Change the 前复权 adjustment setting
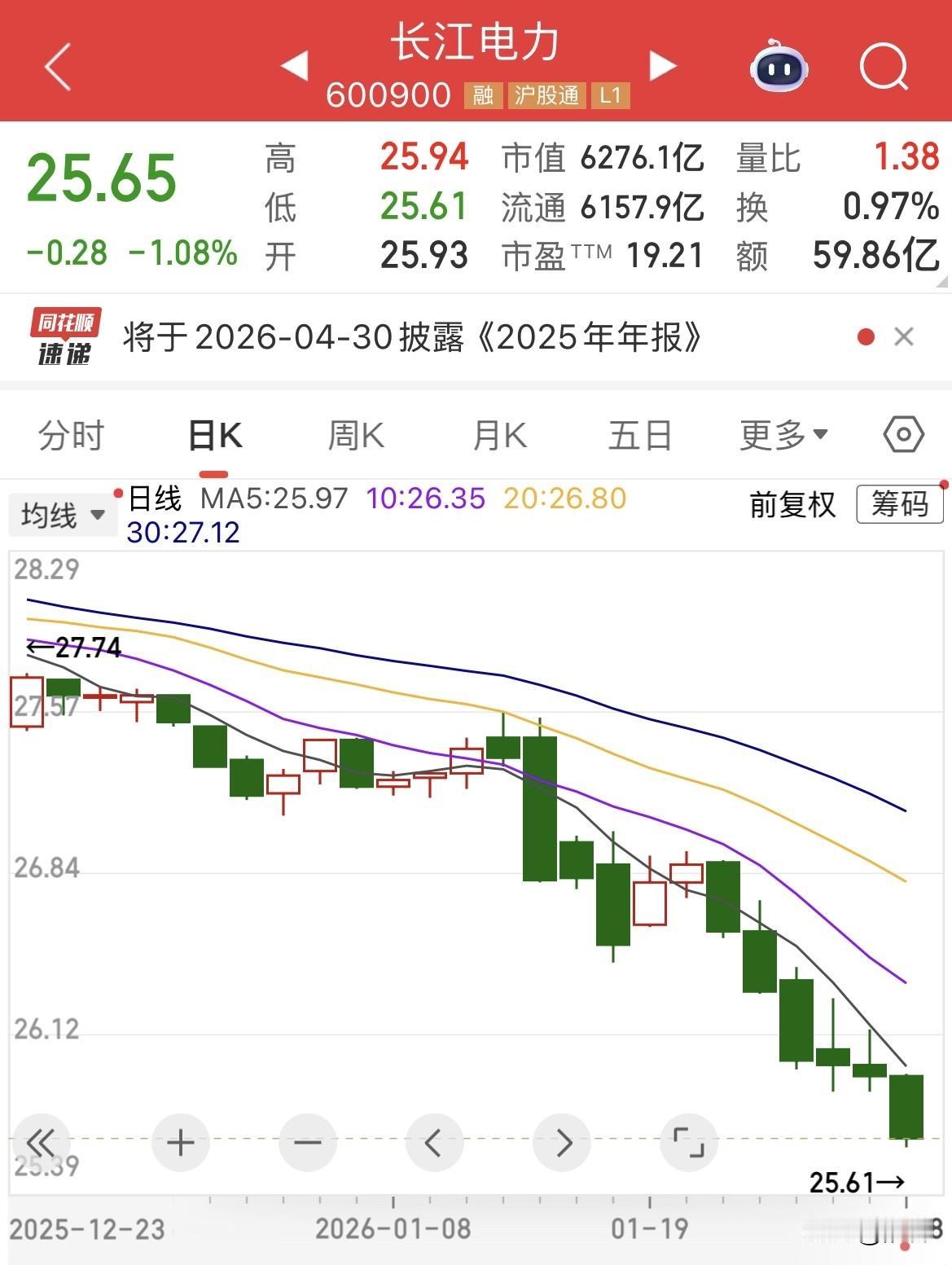The width and height of the screenshot is (952, 1265). (792, 505)
